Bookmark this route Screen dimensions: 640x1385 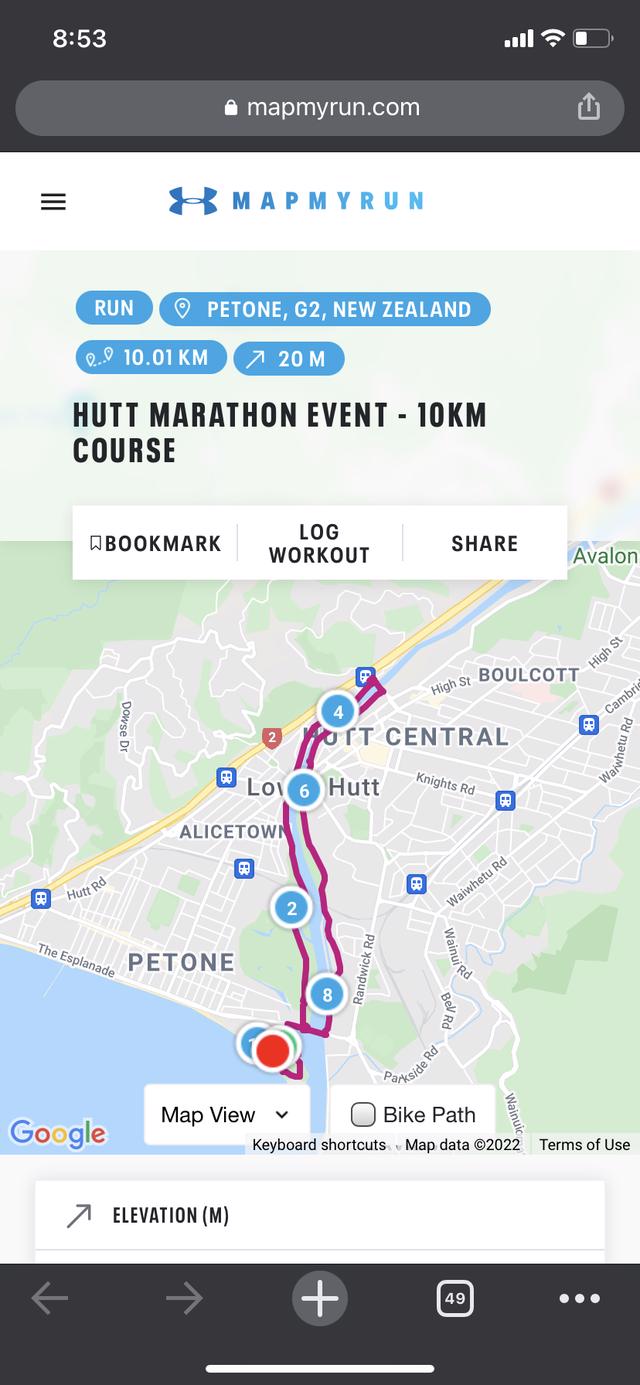pos(155,544)
